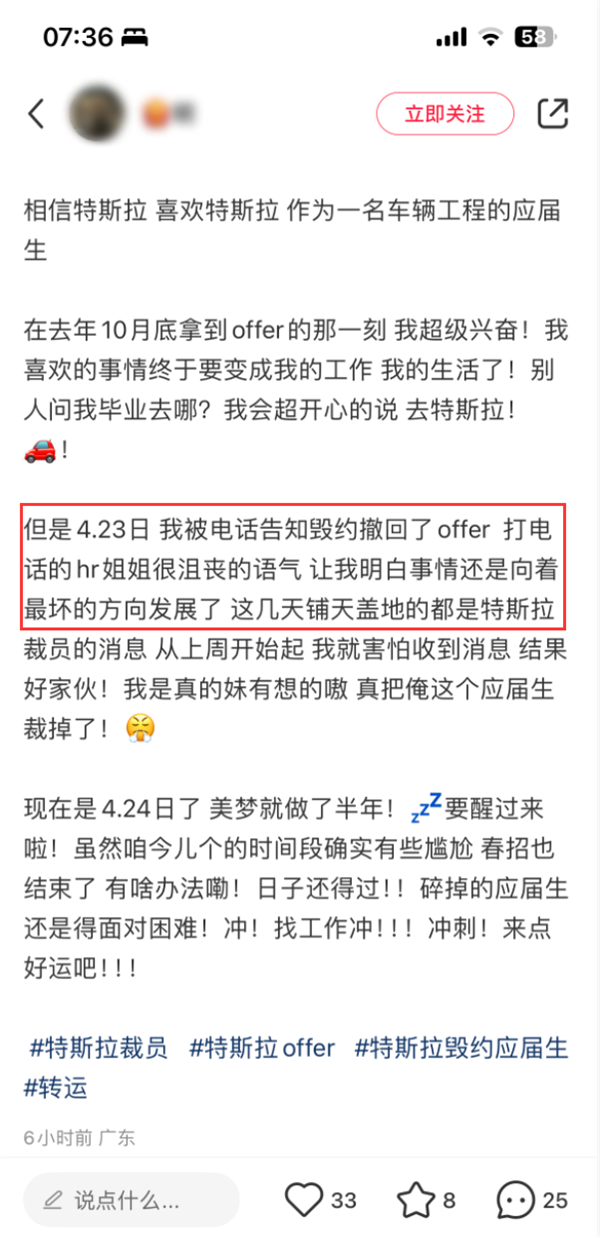Screen dimensions: 600x1237
Task: Open the #特斯拉毁约应届生 hashtag
Action: [x=461, y=1048]
